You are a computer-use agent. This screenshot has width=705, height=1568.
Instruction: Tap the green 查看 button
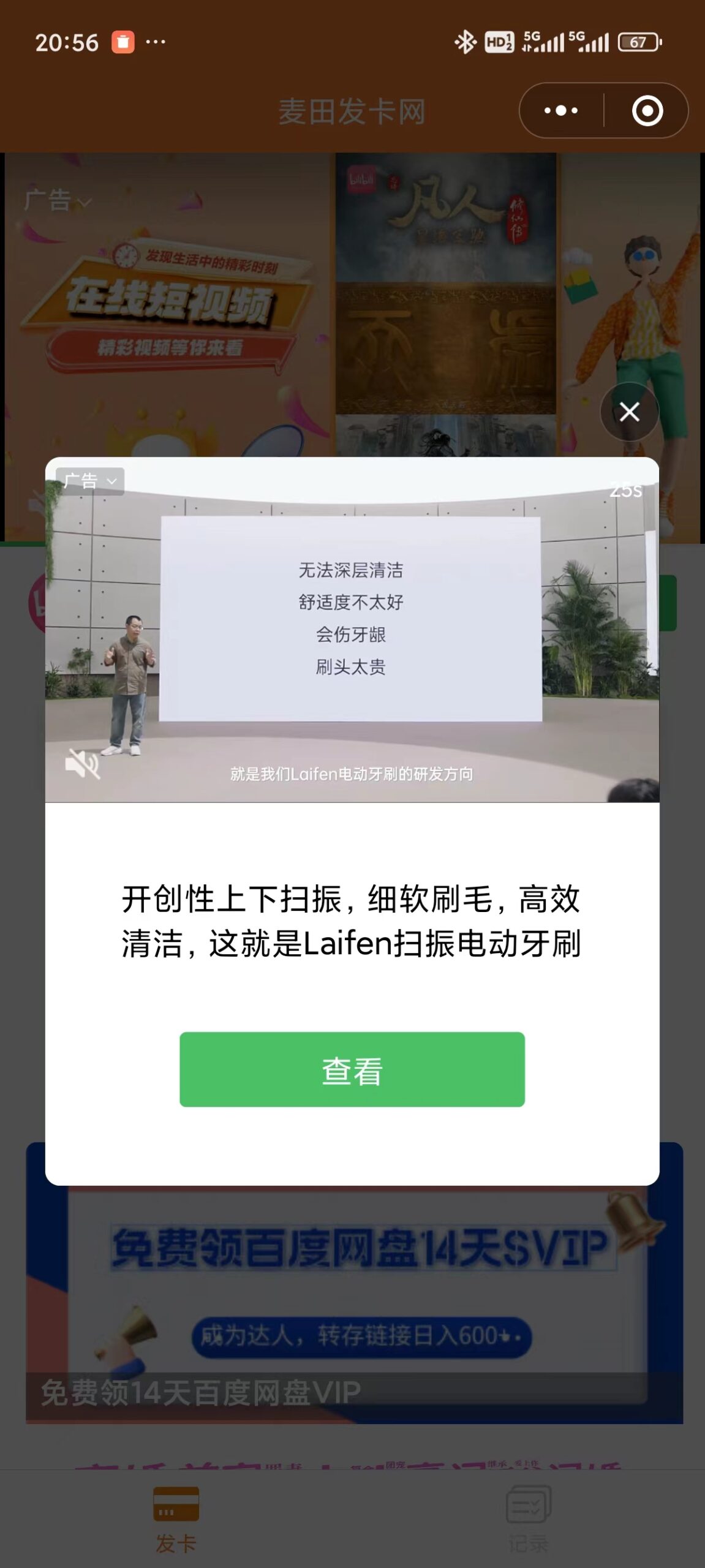(352, 1069)
